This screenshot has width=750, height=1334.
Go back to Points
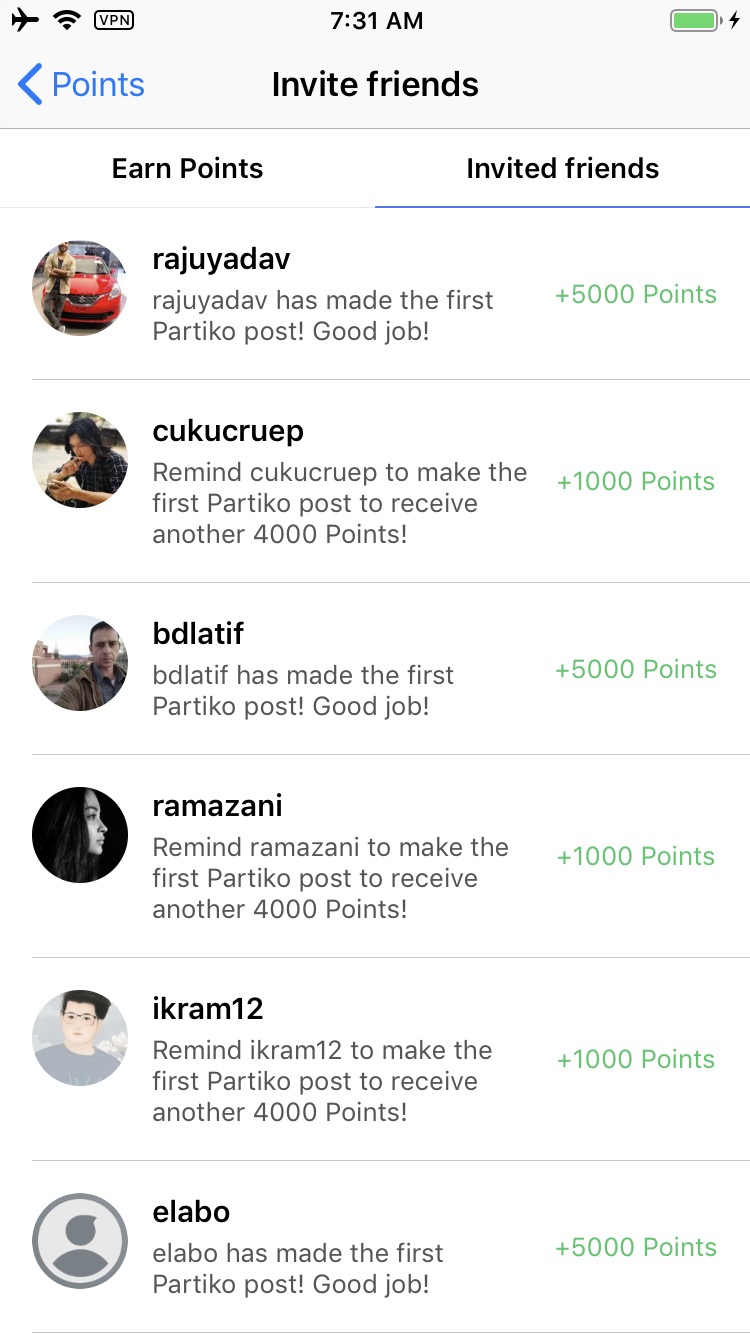pos(82,85)
